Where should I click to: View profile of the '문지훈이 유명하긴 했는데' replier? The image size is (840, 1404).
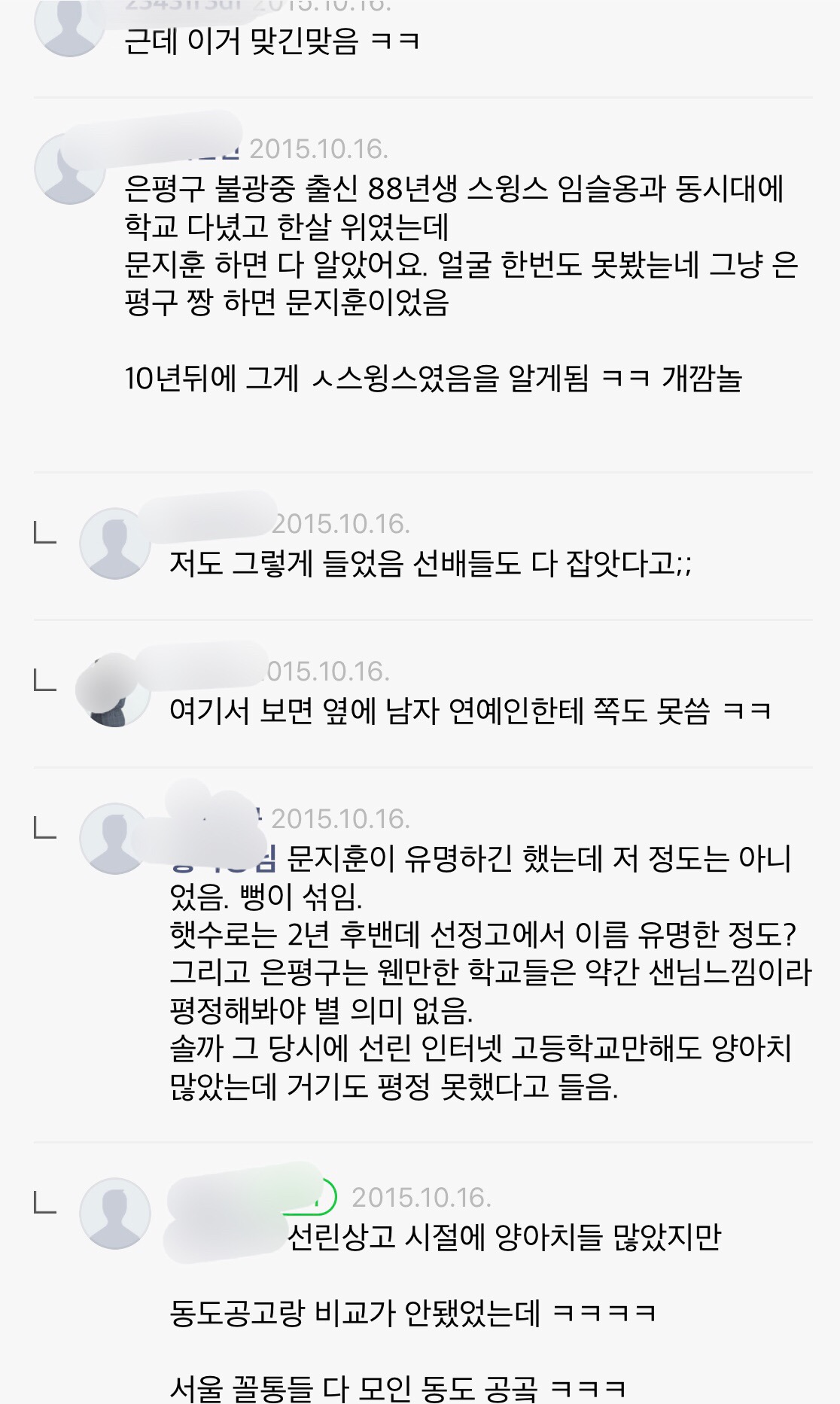pyautogui.click(x=114, y=839)
